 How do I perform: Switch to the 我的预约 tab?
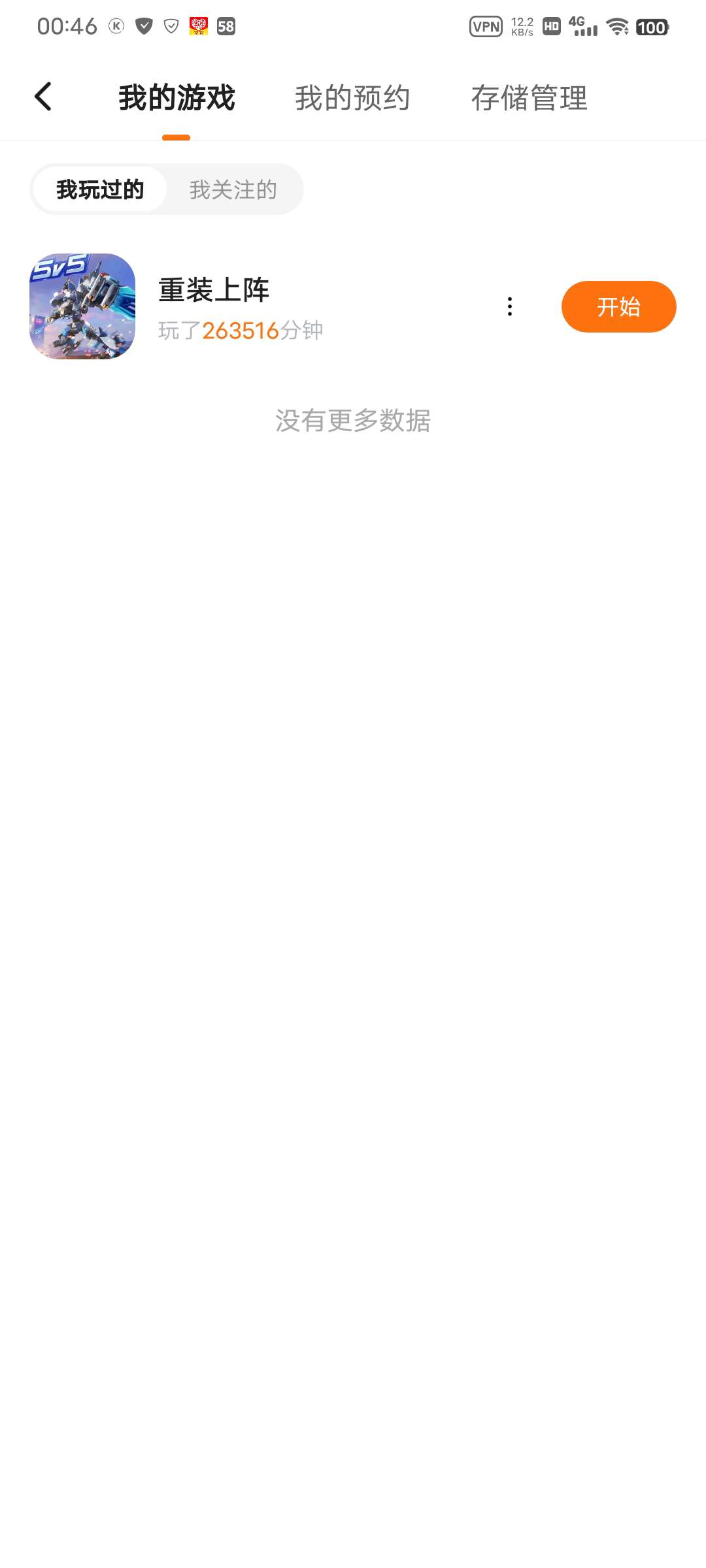[352, 98]
